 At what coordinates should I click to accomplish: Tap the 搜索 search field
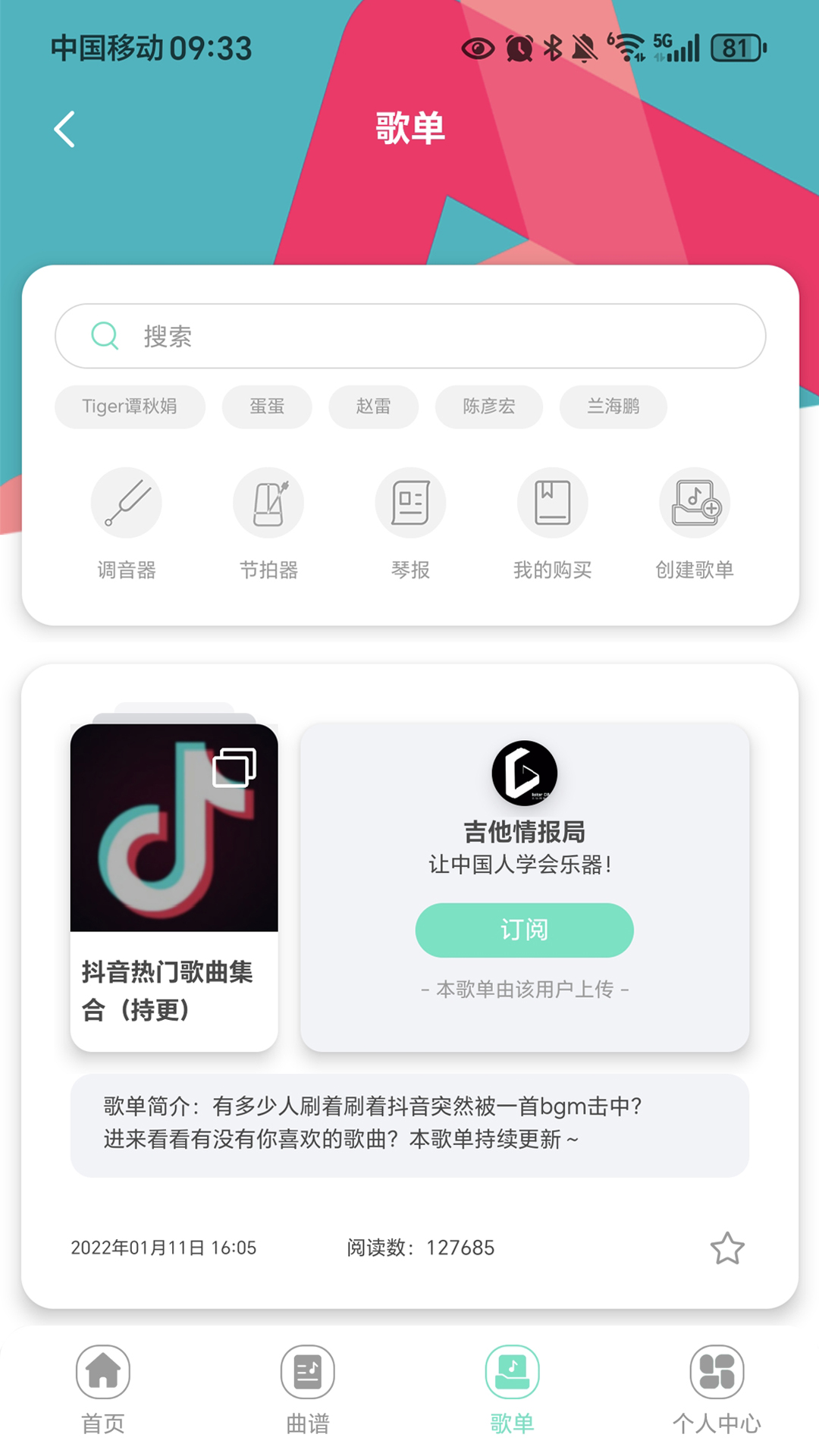click(410, 336)
